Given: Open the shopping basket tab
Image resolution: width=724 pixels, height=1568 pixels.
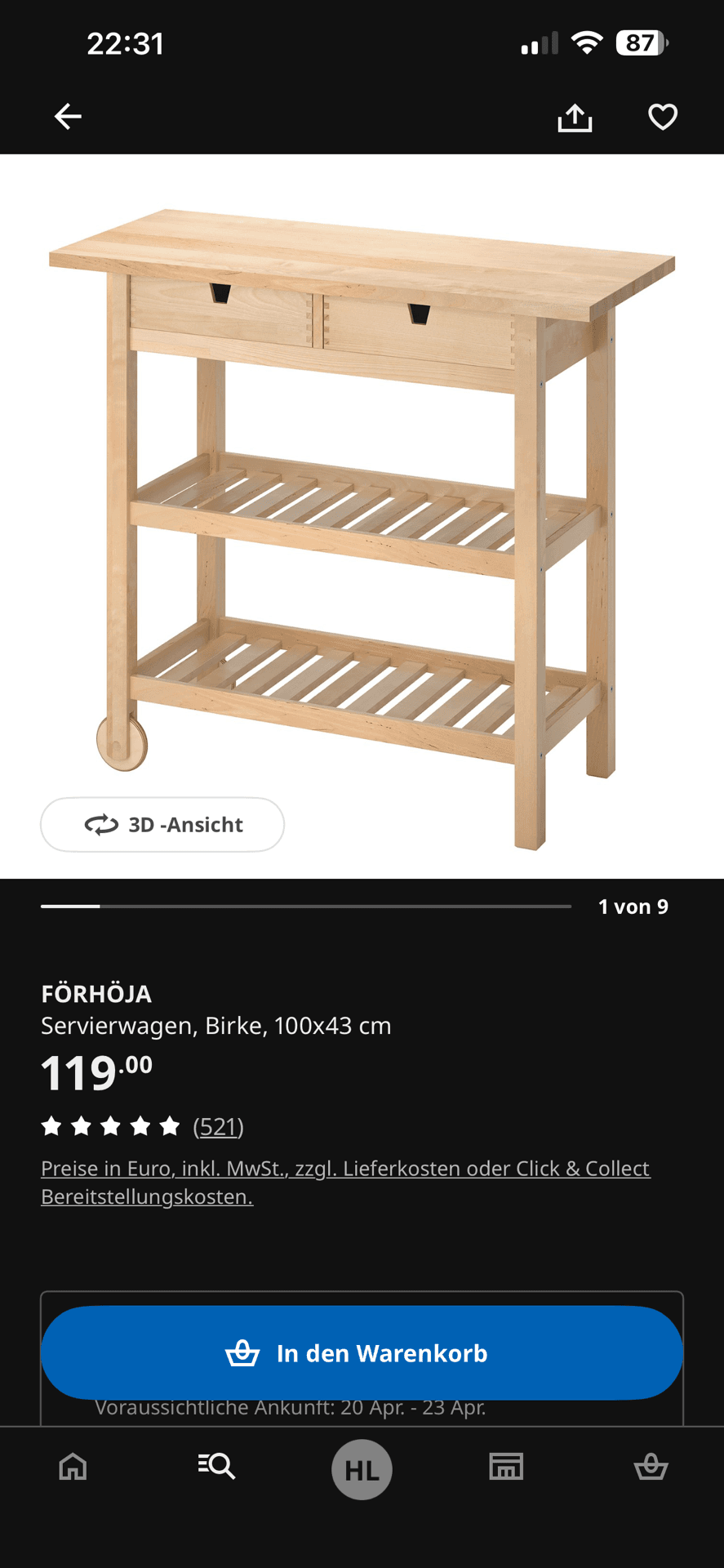Looking at the screenshot, I should click(x=651, y=1467).
